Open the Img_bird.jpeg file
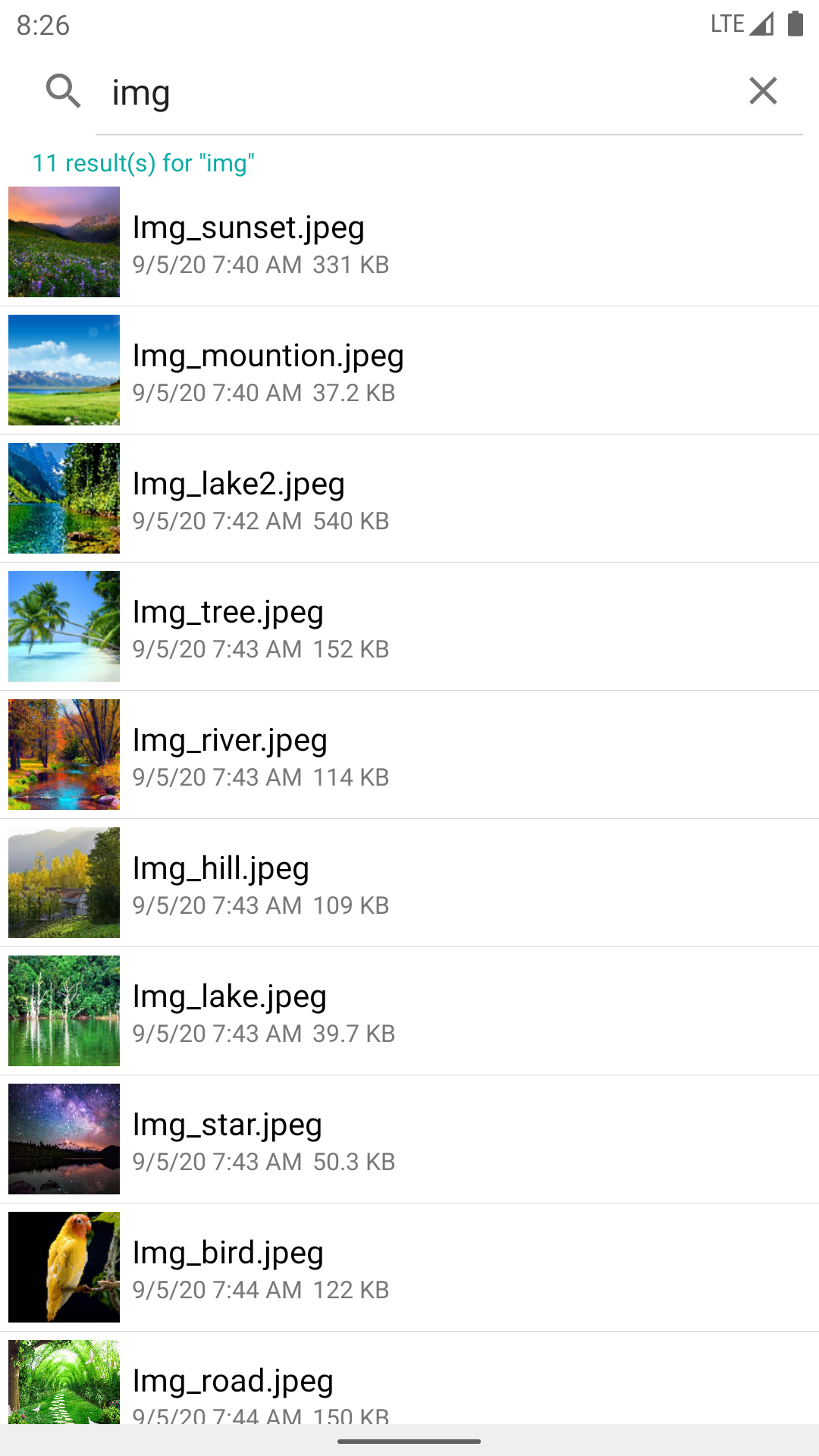 (409, 1268)
